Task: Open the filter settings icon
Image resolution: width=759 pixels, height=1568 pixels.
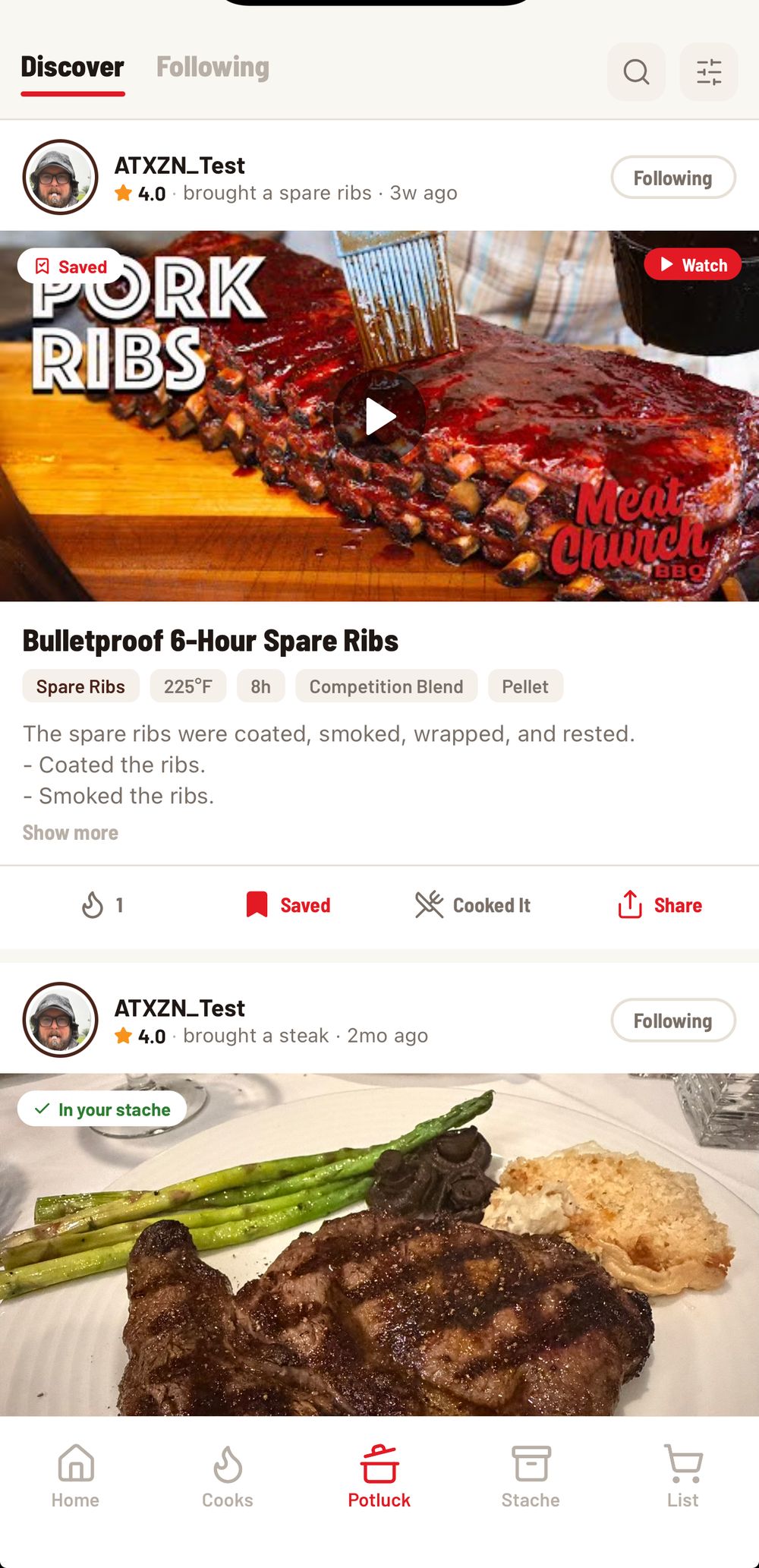Action: pos(709,72)
